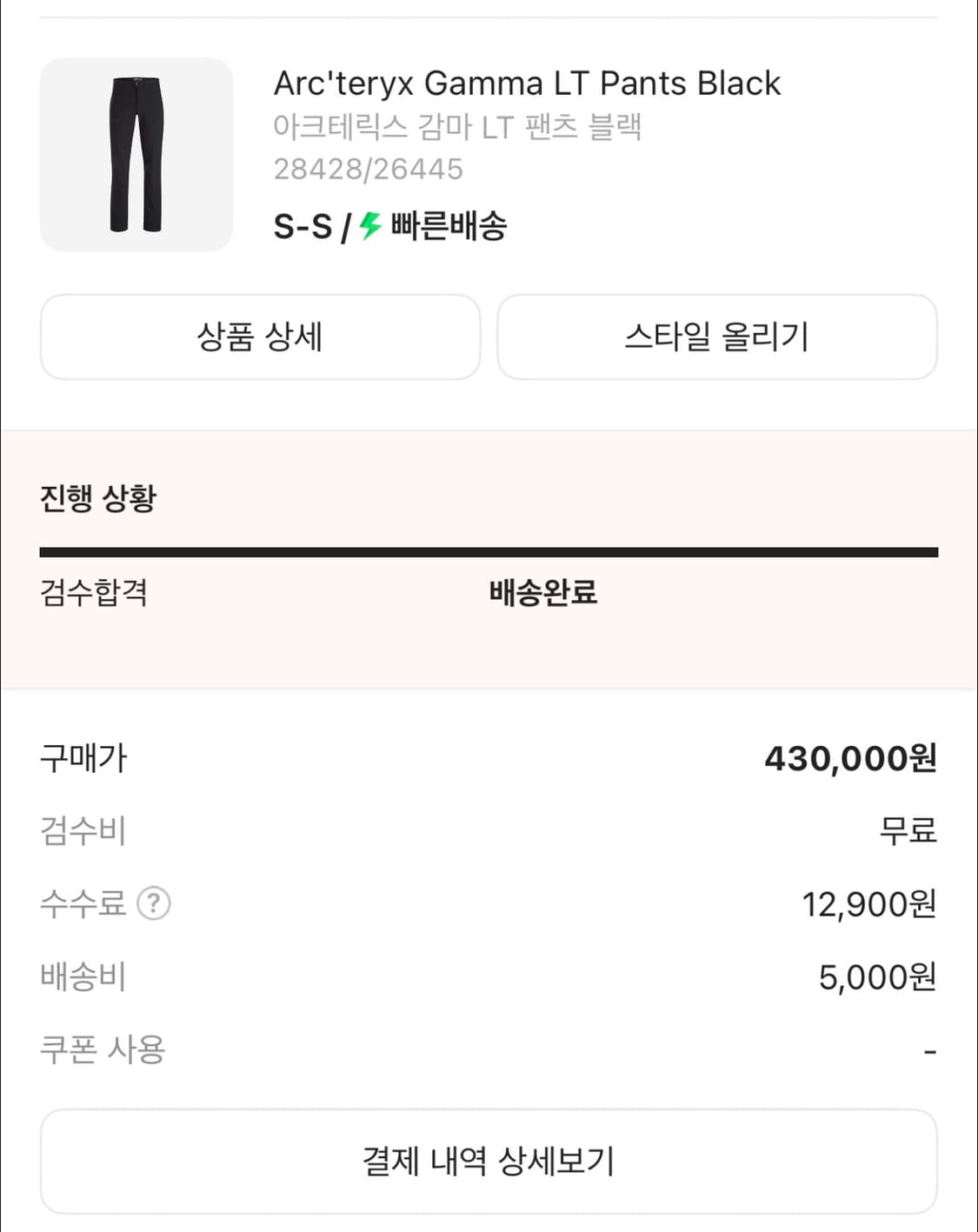978x1232 pixels.
Task: Select the Arc'teryx pants product thumbnail
Action: click(x=136, y=152)
